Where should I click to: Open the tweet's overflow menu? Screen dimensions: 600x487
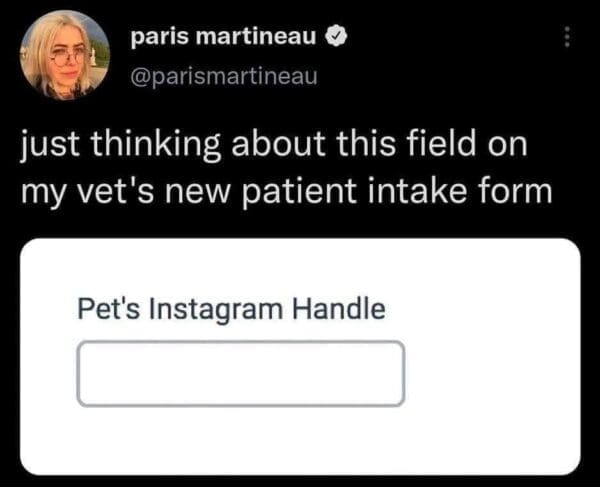pyautogui.click(x=567, y=36)
